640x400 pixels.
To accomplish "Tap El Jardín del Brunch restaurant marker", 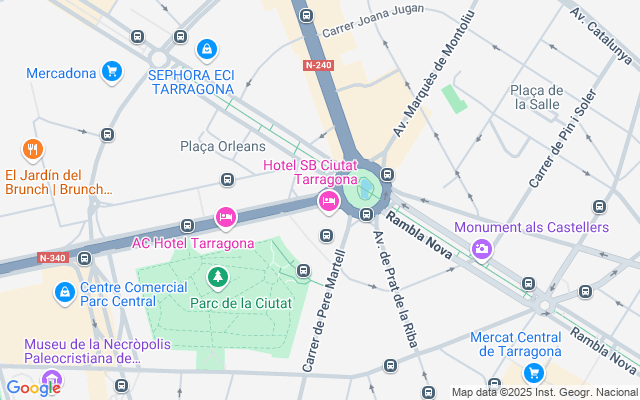I will (x=33, y=150).
